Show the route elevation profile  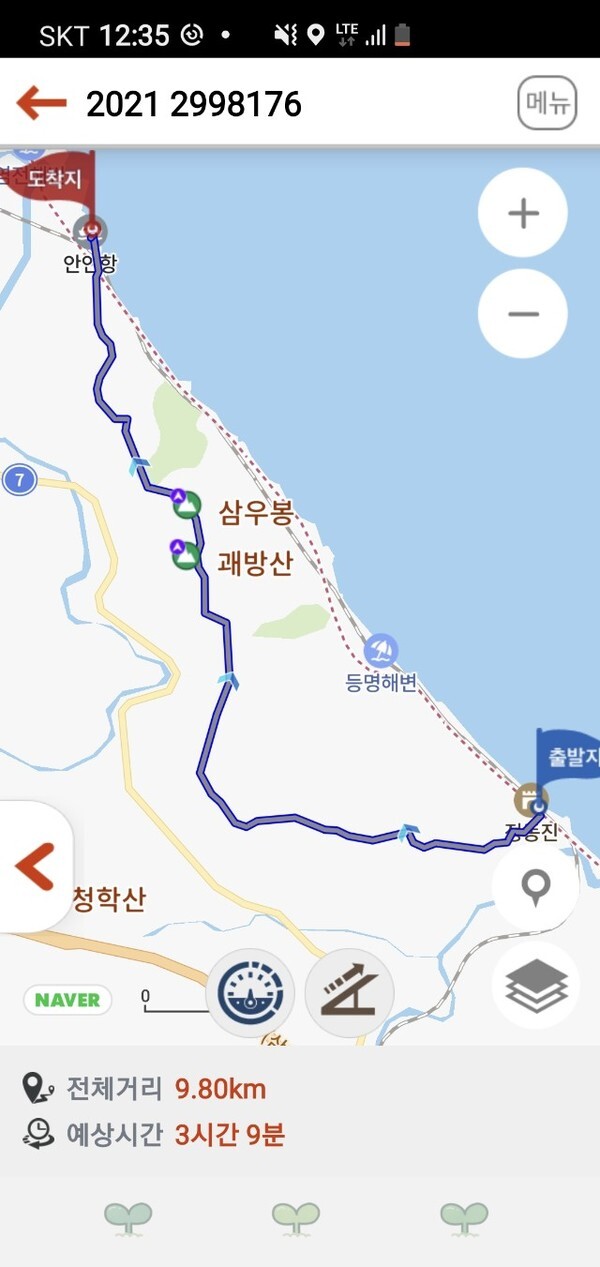tap(349, 993)
